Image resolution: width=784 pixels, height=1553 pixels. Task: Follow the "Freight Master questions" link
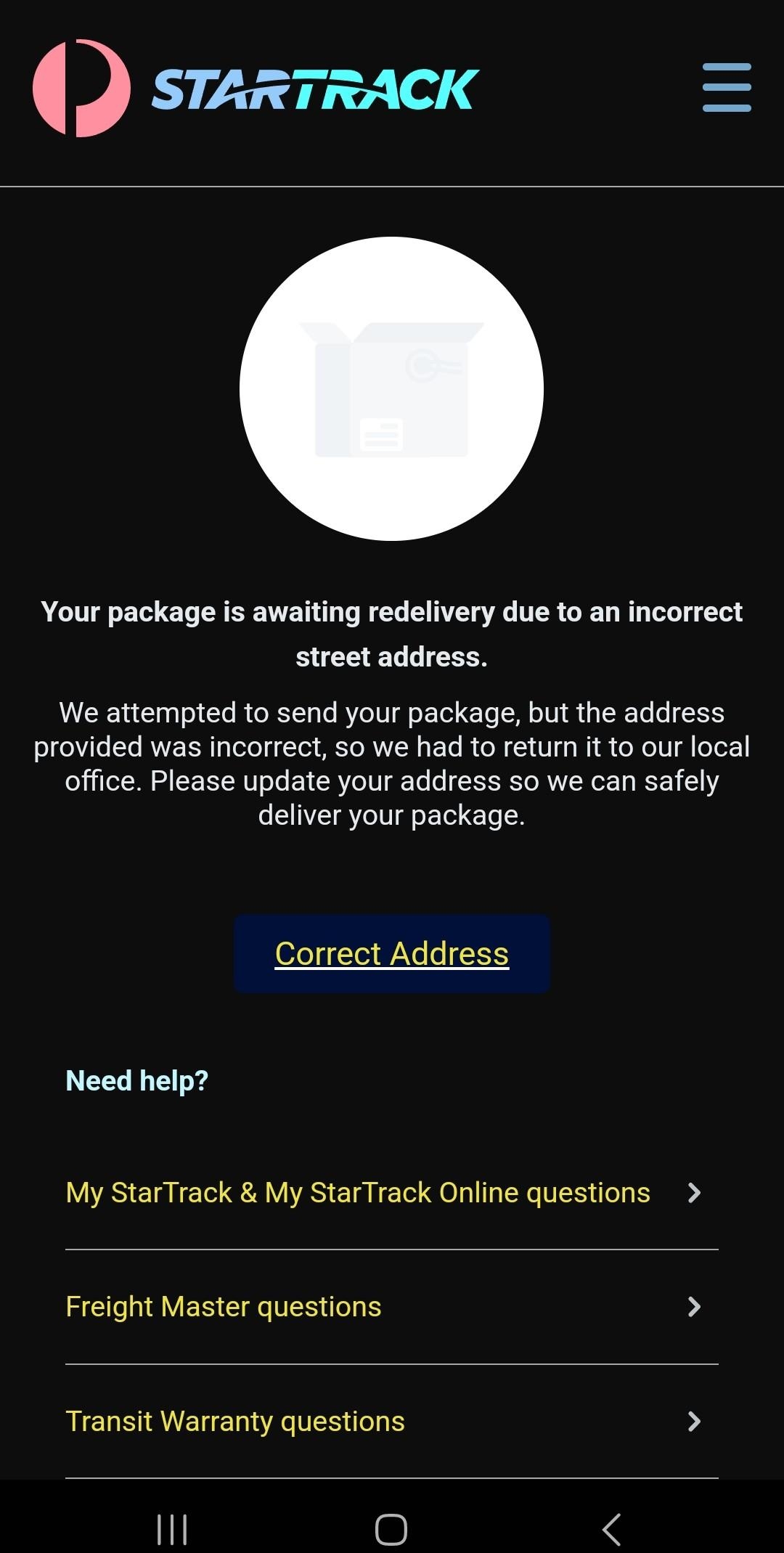pyautogui.click(x=223, y=1306)
